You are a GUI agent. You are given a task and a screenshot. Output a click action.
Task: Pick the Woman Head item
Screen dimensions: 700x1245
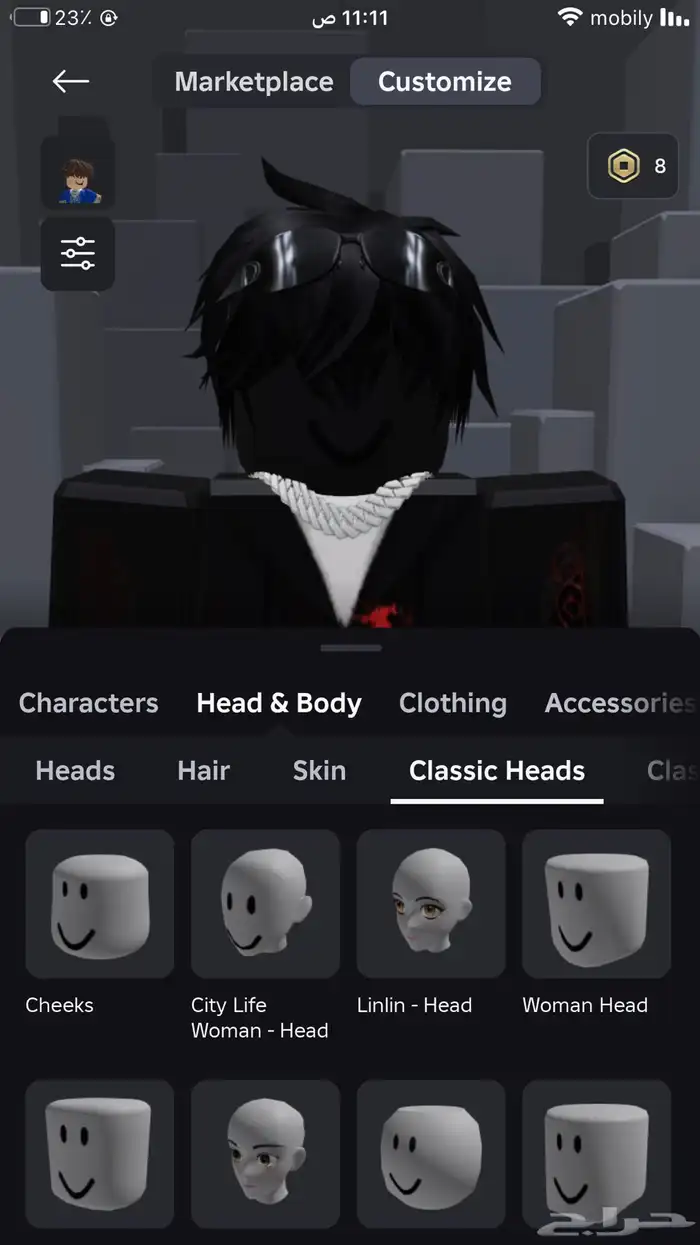click(596, 903)
